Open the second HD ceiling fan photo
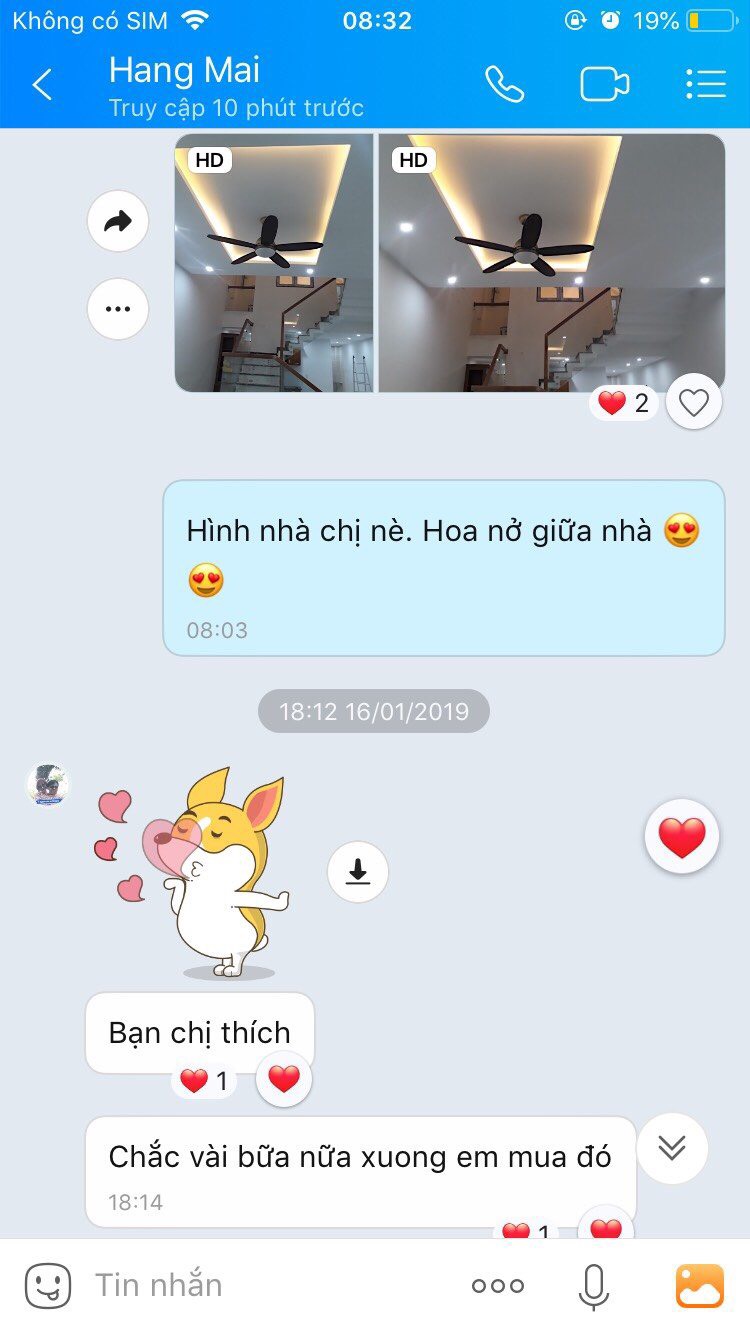 [552, 263]
